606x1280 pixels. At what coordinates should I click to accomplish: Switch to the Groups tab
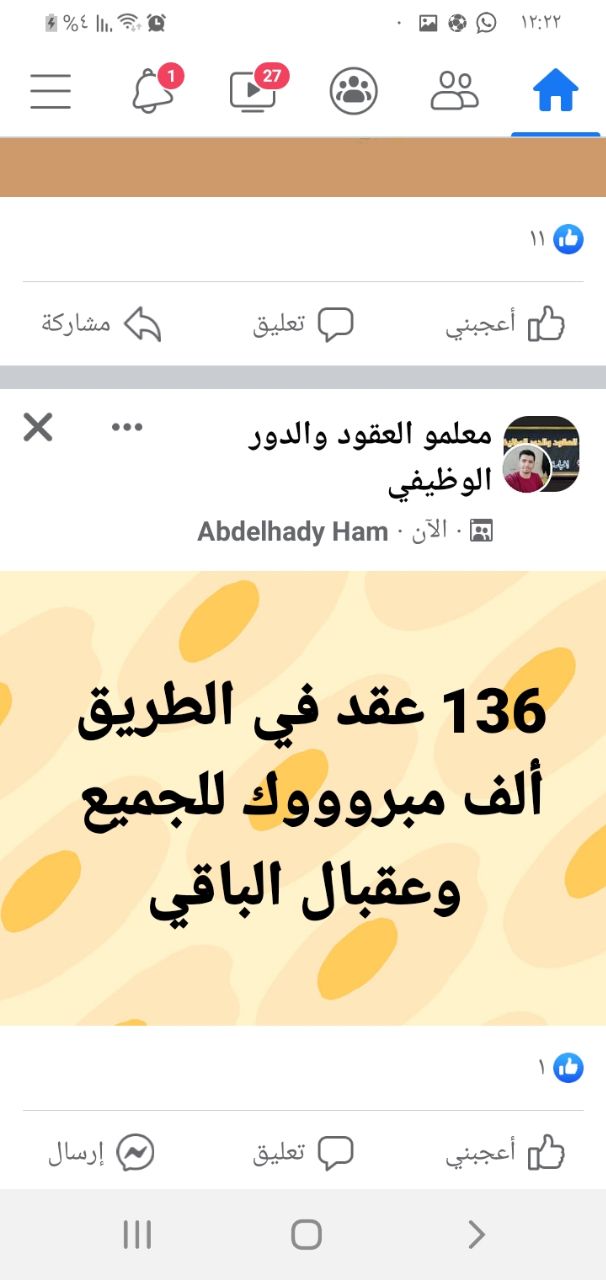click(353, 91)
